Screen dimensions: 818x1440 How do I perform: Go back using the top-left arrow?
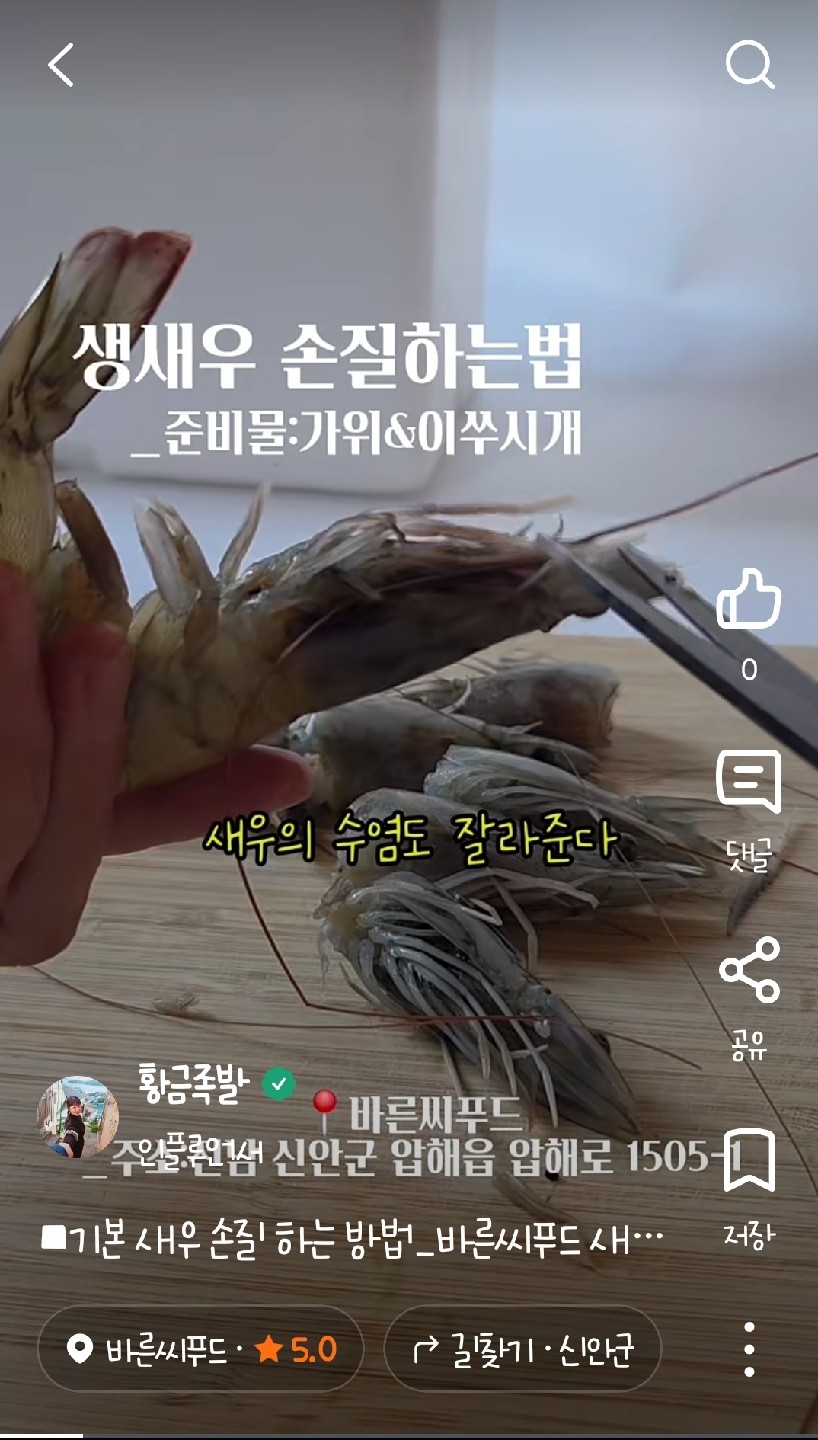coord(61,65)
